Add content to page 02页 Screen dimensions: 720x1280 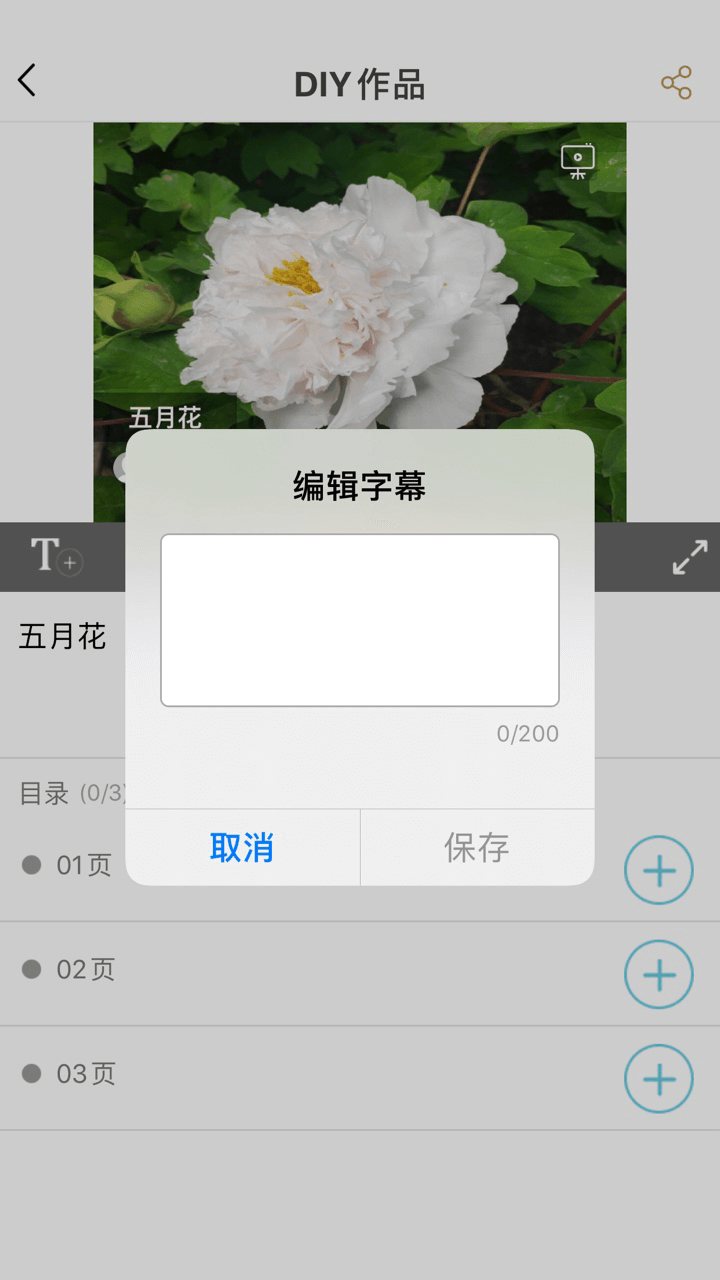658,974
